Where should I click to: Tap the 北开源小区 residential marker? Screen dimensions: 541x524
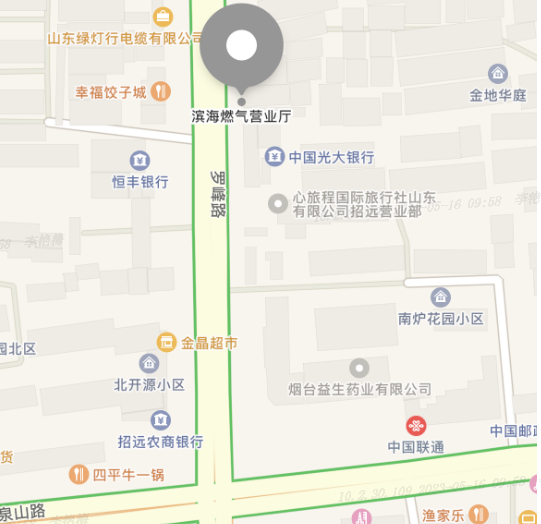click(149, 363)
